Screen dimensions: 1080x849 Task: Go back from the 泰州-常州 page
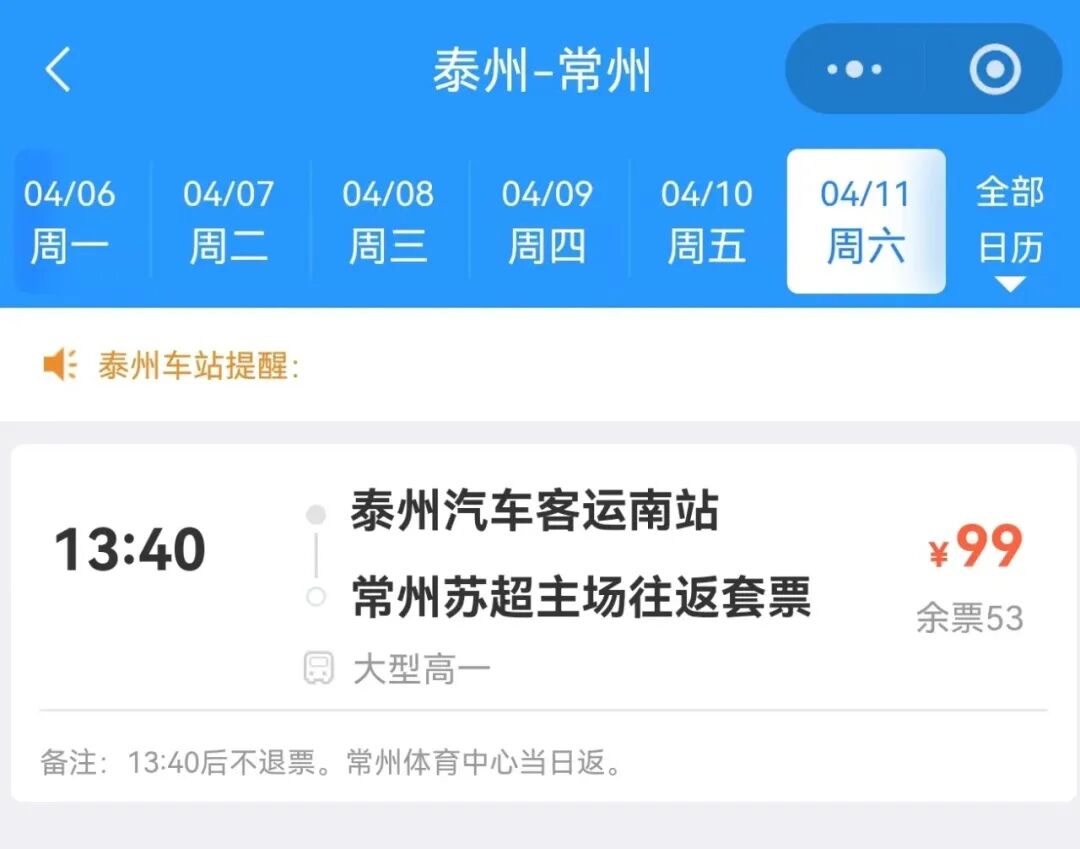[x=58, y=71]
